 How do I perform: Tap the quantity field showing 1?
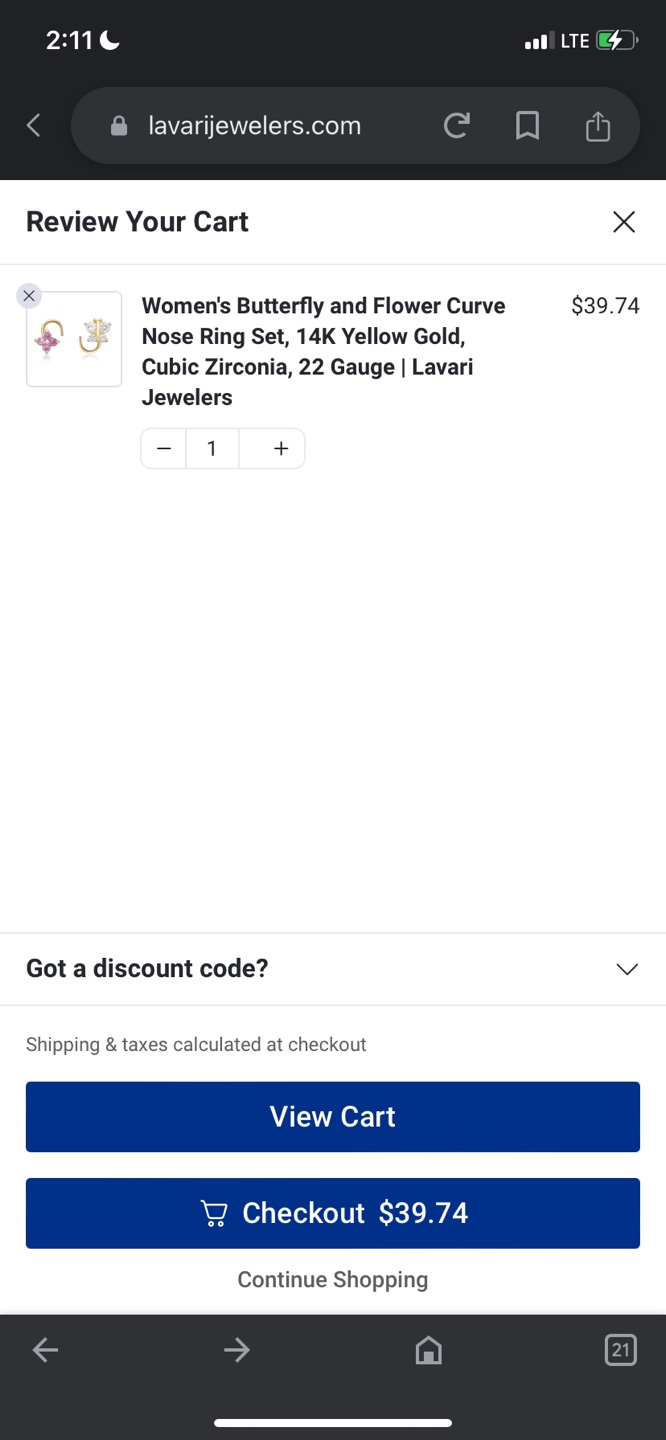click(x=212, y=449)
